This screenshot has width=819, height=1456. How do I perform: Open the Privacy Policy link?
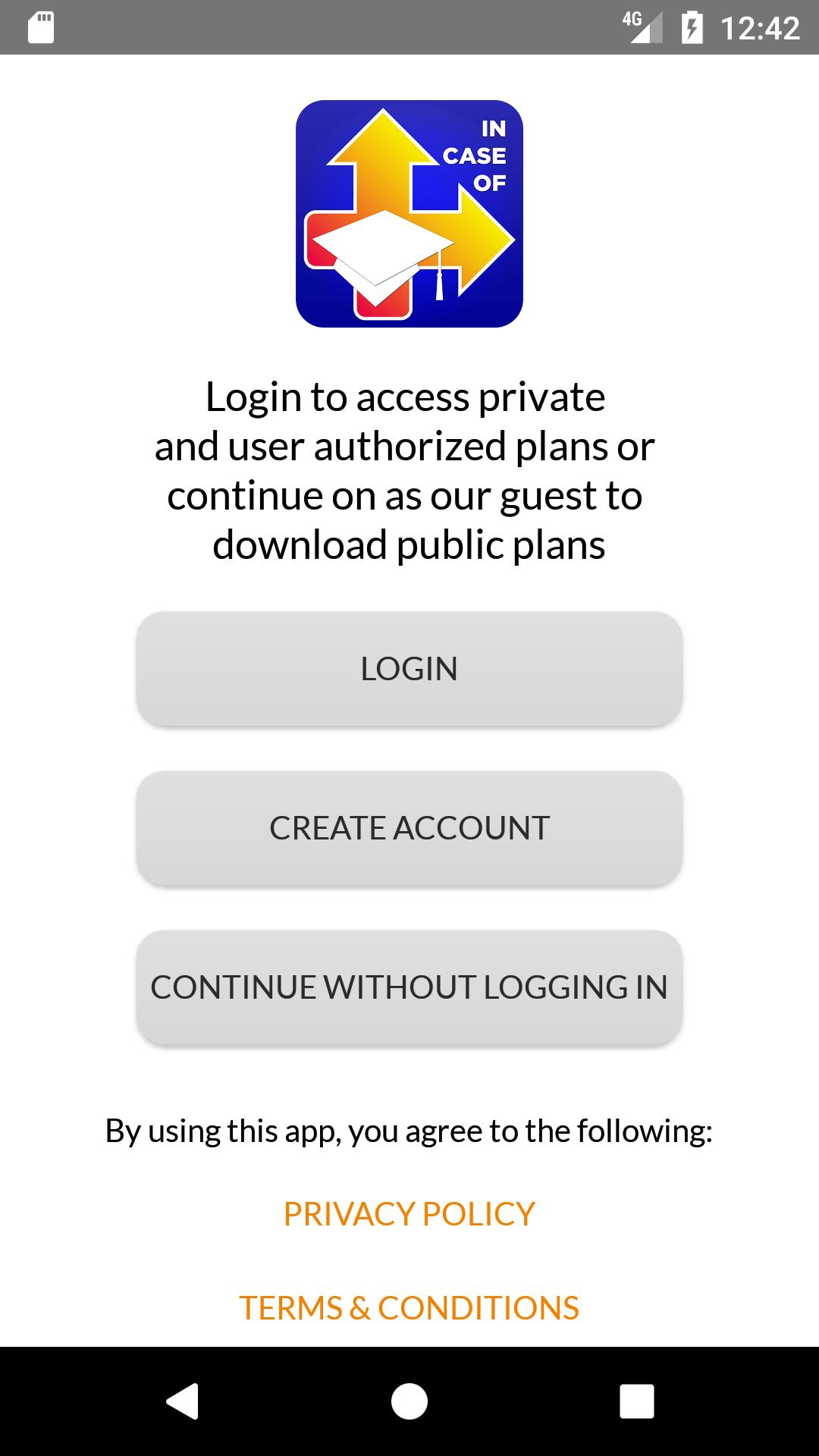(409, 1214)
